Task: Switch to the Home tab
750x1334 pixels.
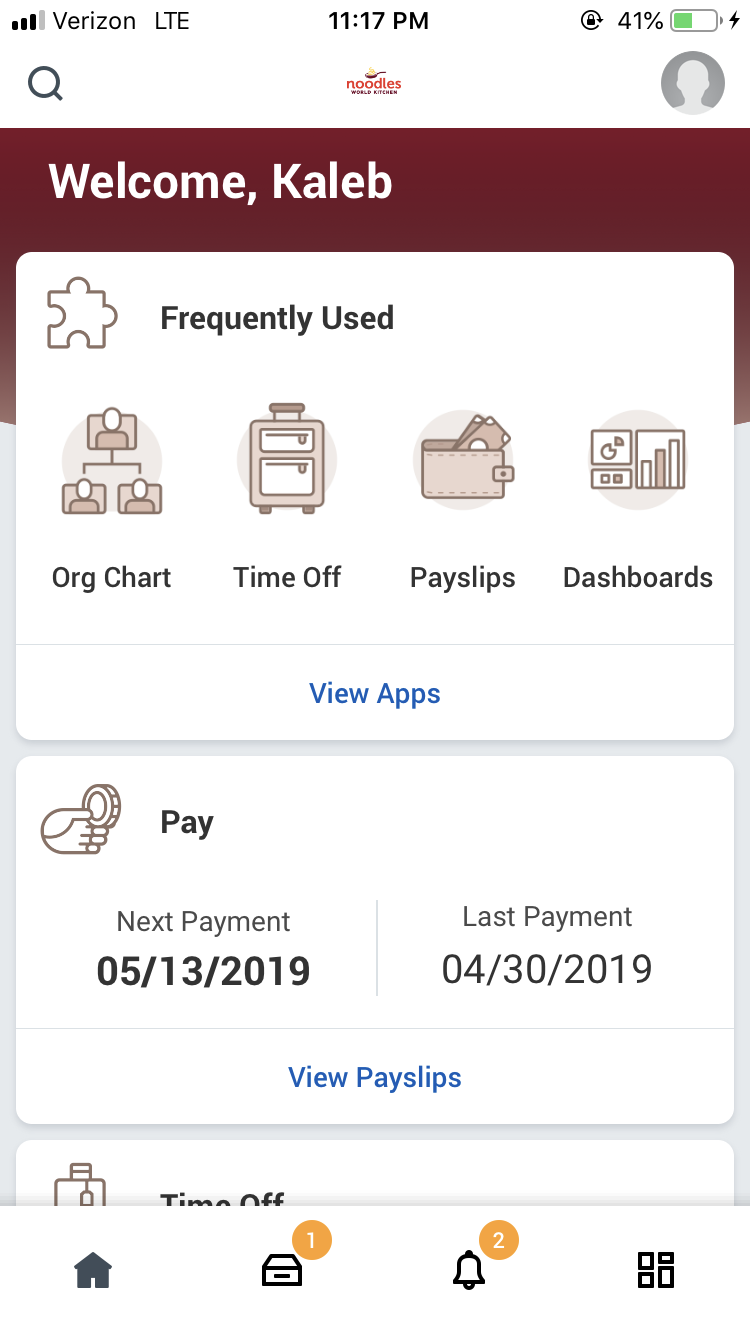Action: (x=93, y=1270)
